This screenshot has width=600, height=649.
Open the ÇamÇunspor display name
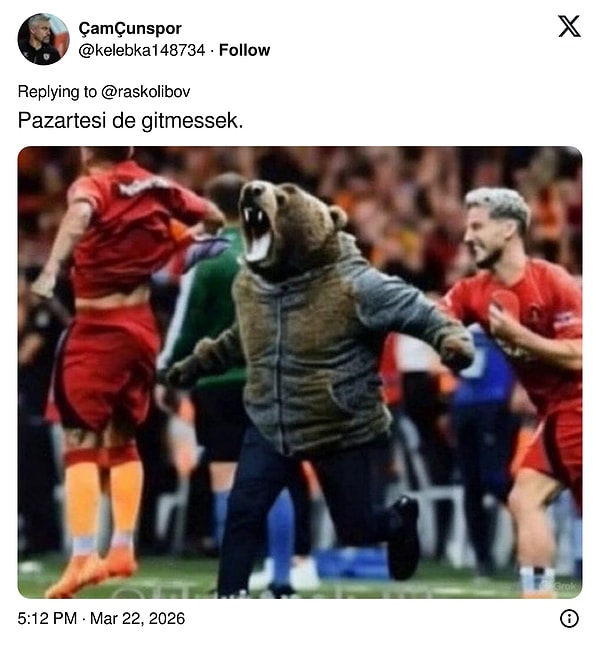point(130,29)
